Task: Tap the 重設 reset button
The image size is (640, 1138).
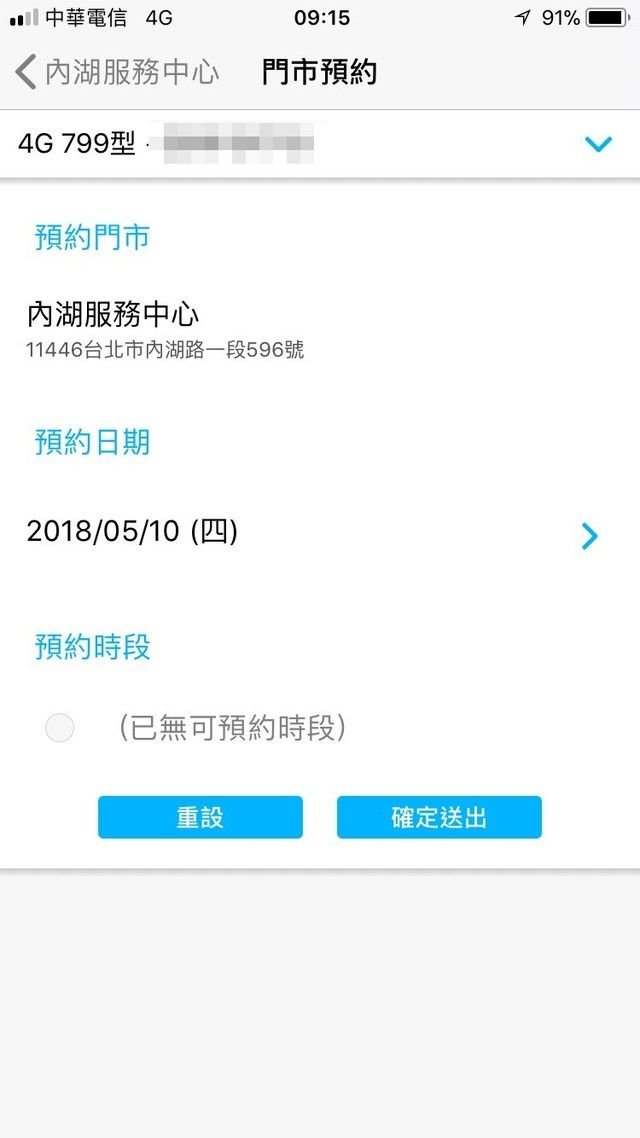Action: point(200,817)
